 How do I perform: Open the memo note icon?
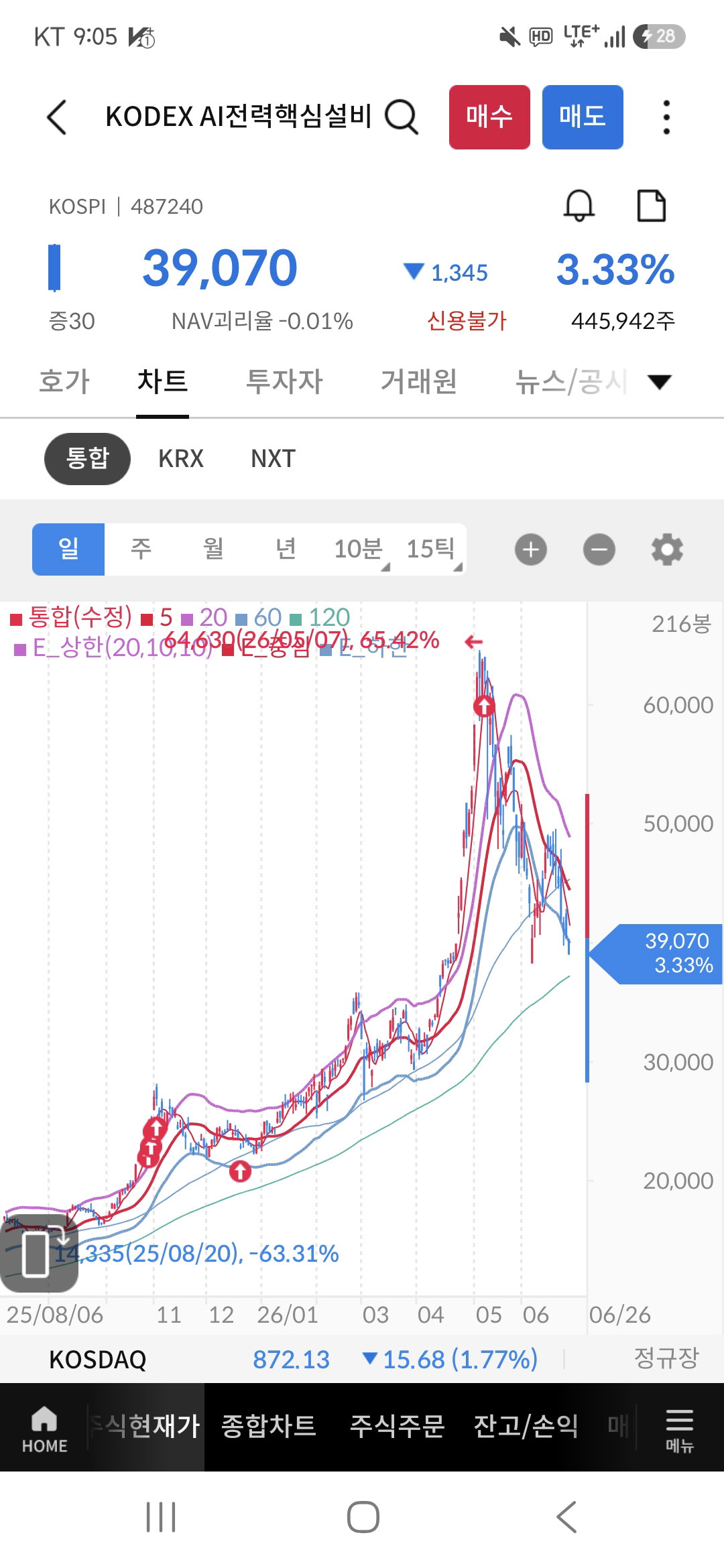[x=651, y=205]
